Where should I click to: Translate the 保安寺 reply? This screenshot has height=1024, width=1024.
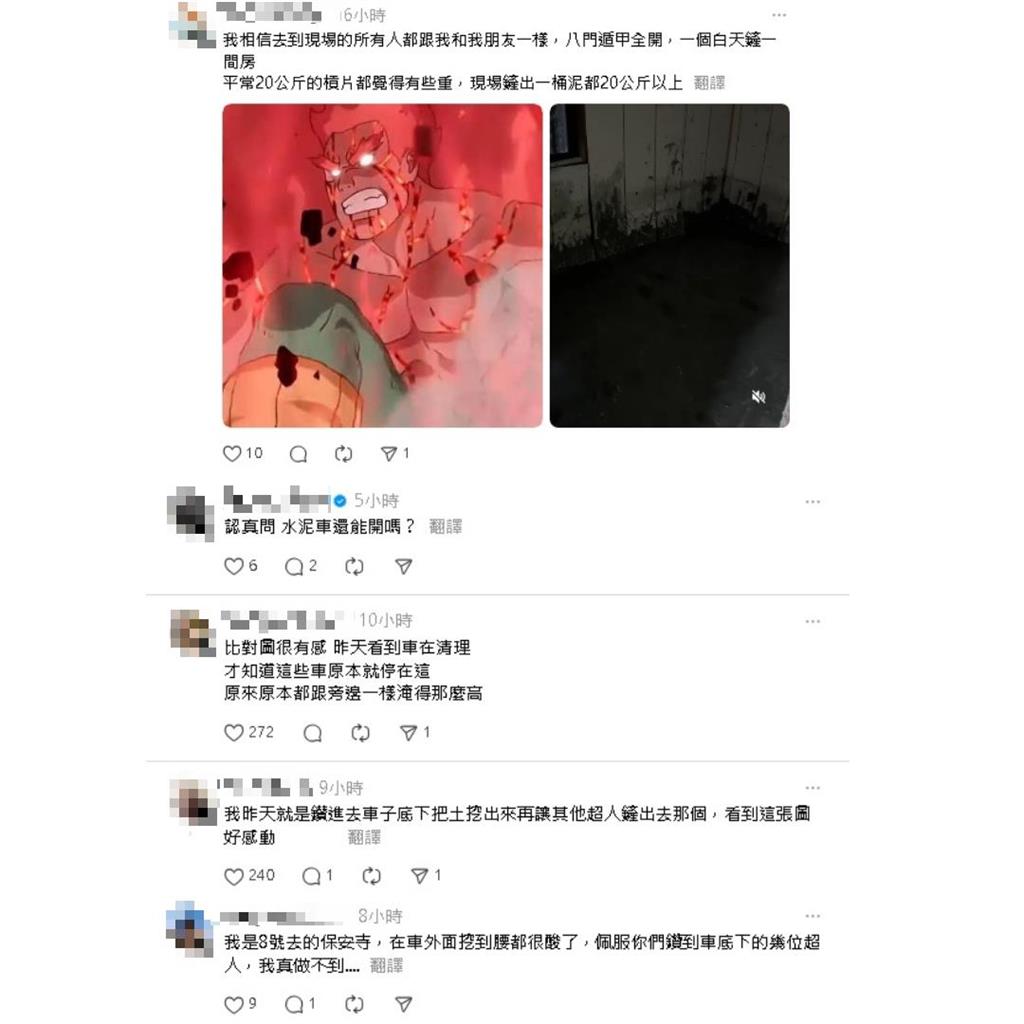(386, 966)
